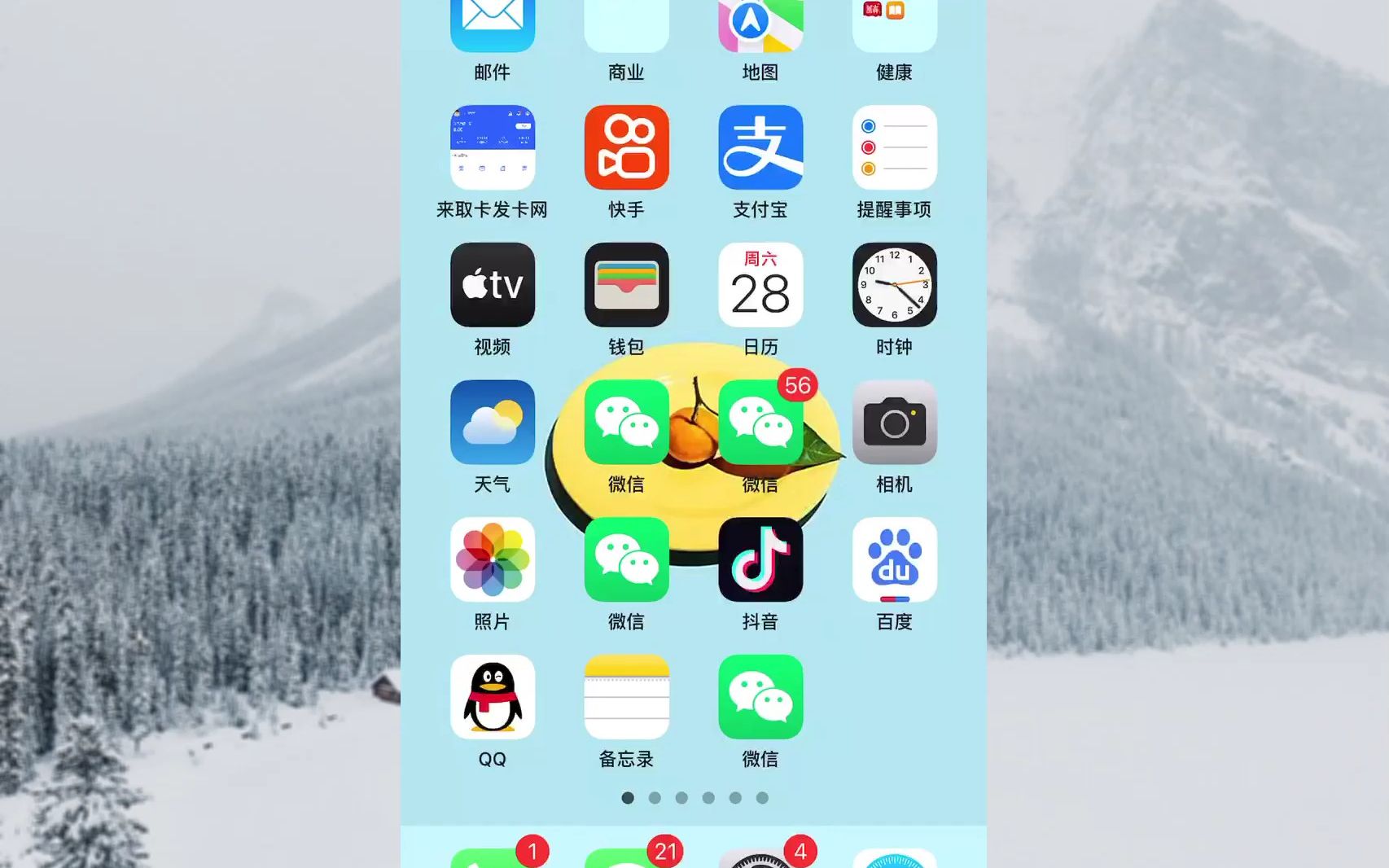Launch 抖音 Douyin
The height and width of the screenshot is (868, 1389).
pos(760,559)
